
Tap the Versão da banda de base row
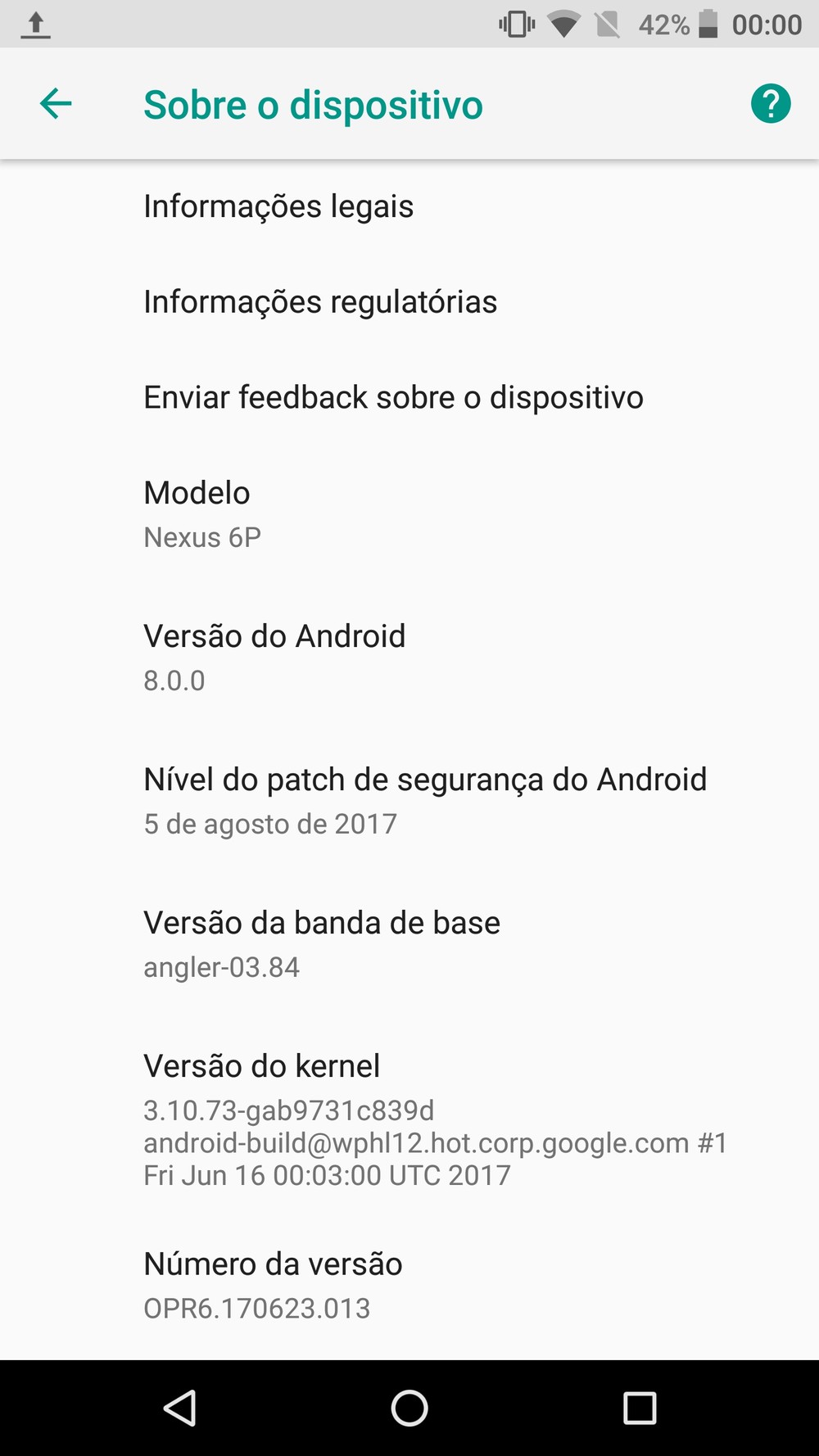(409, 945)
